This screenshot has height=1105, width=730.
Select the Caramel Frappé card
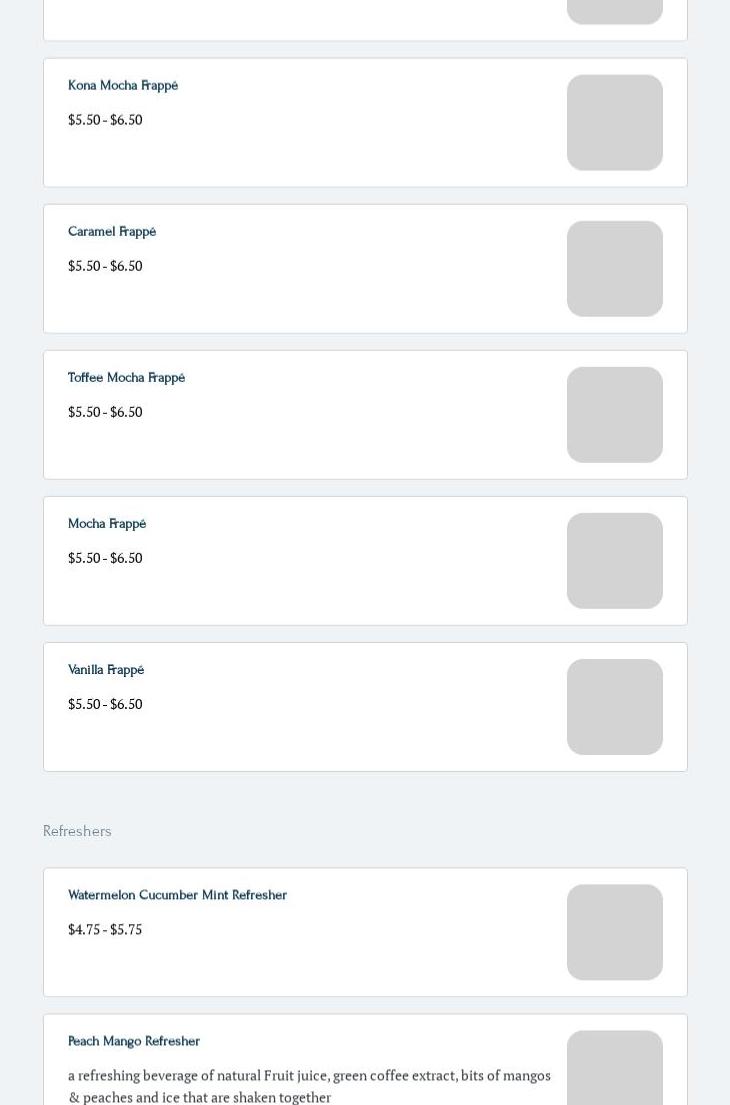(364, 268)
